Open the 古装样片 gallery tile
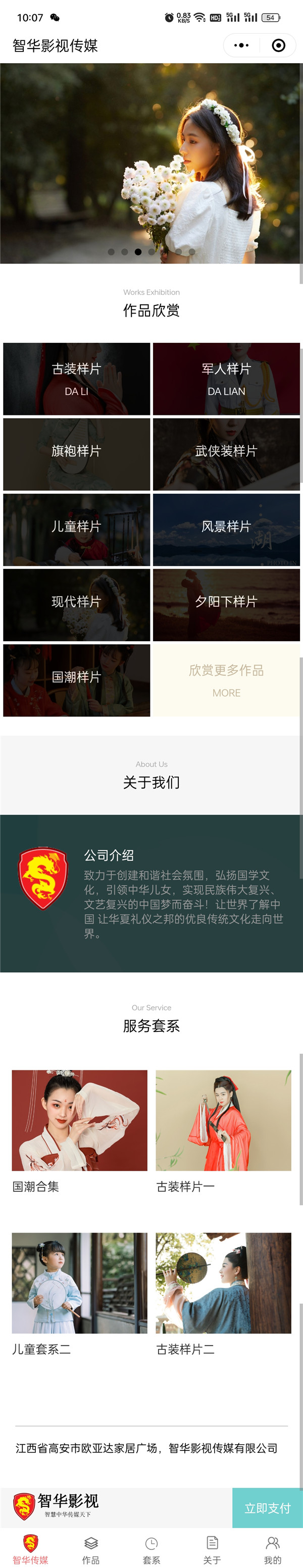The width and height of the screenshot is (303, 1568). click(77, 379)
